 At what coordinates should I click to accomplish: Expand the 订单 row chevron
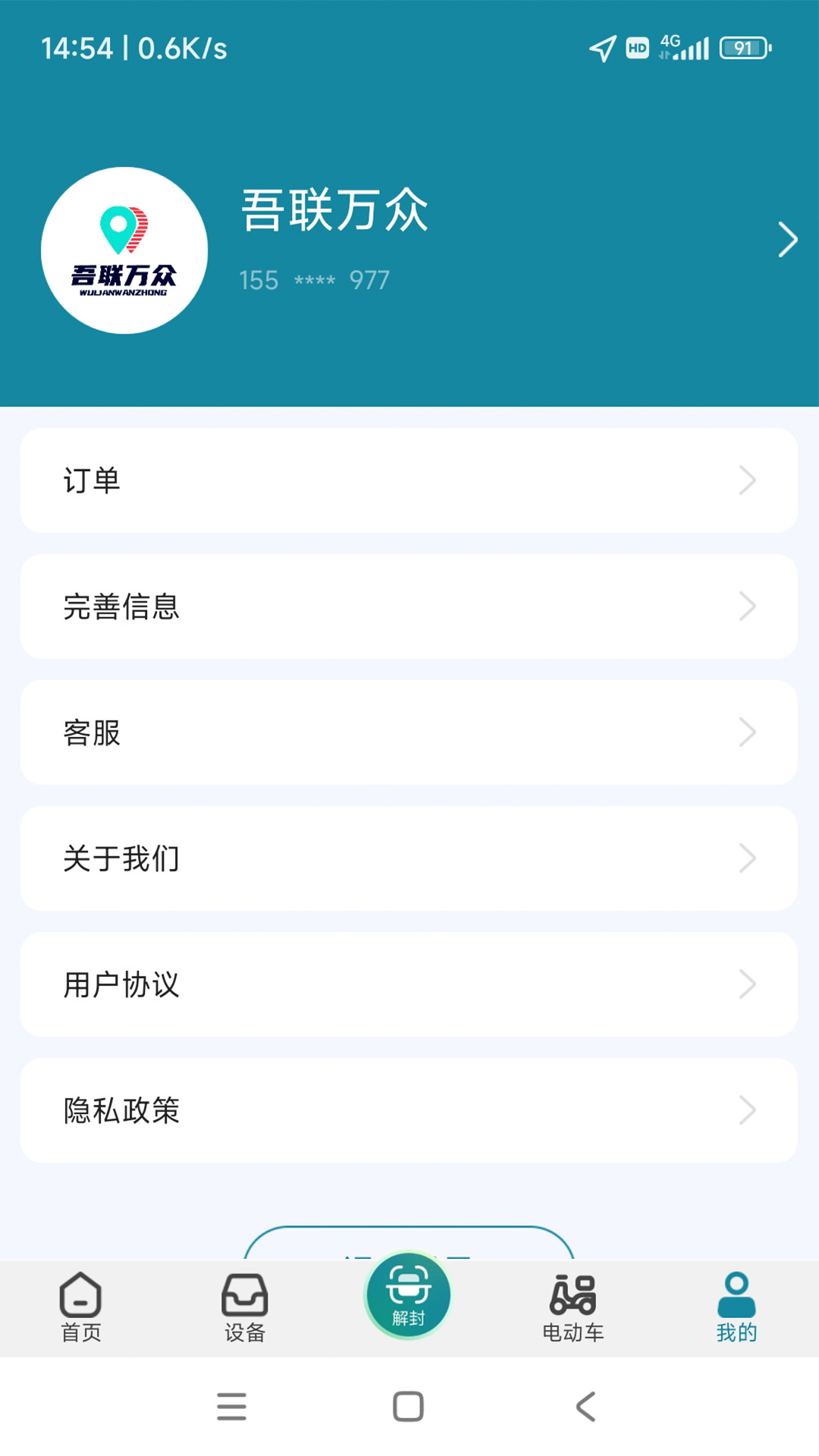[748, 480]
